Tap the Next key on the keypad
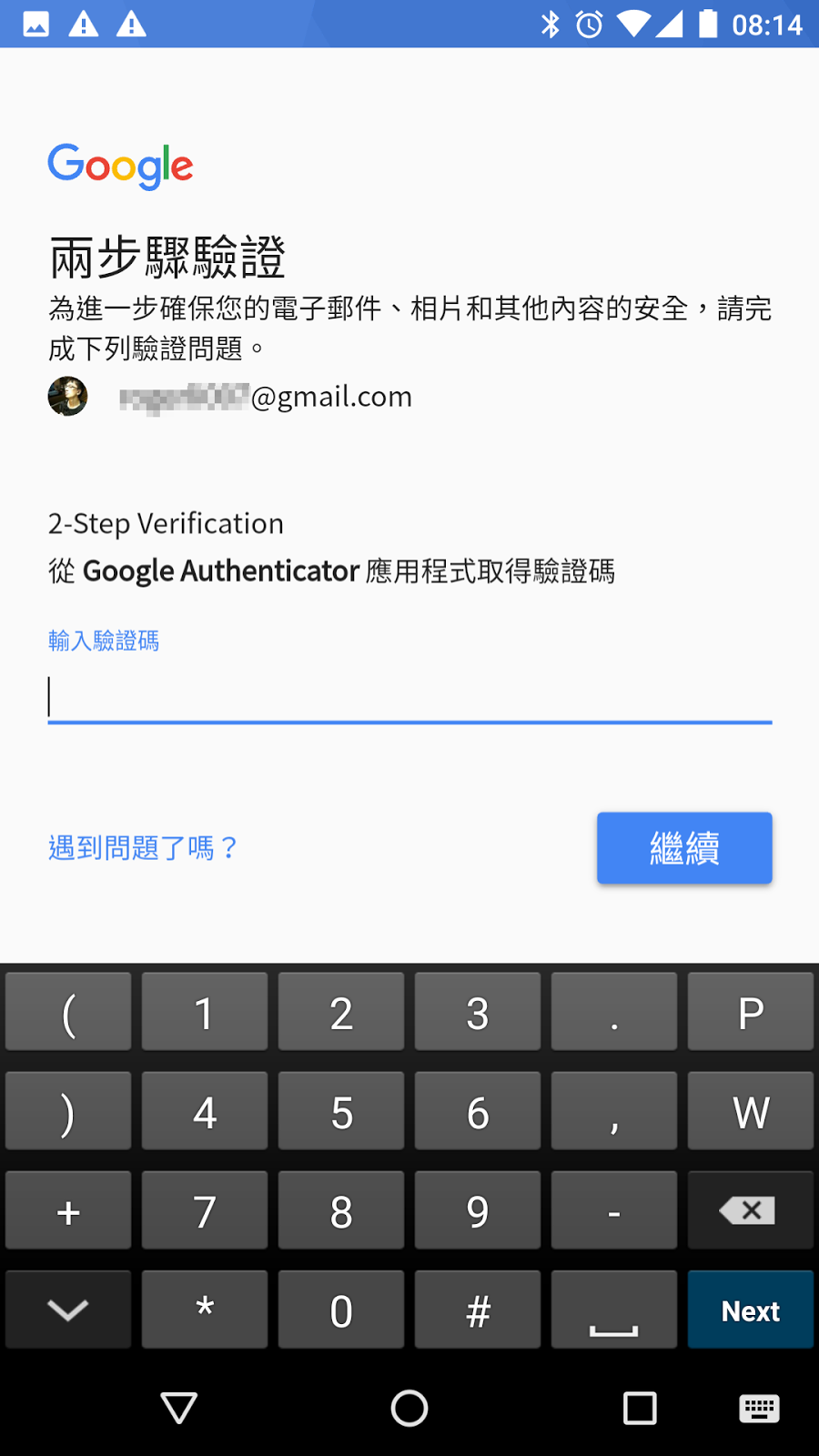819x1456 pixels. coord(750,1310)
